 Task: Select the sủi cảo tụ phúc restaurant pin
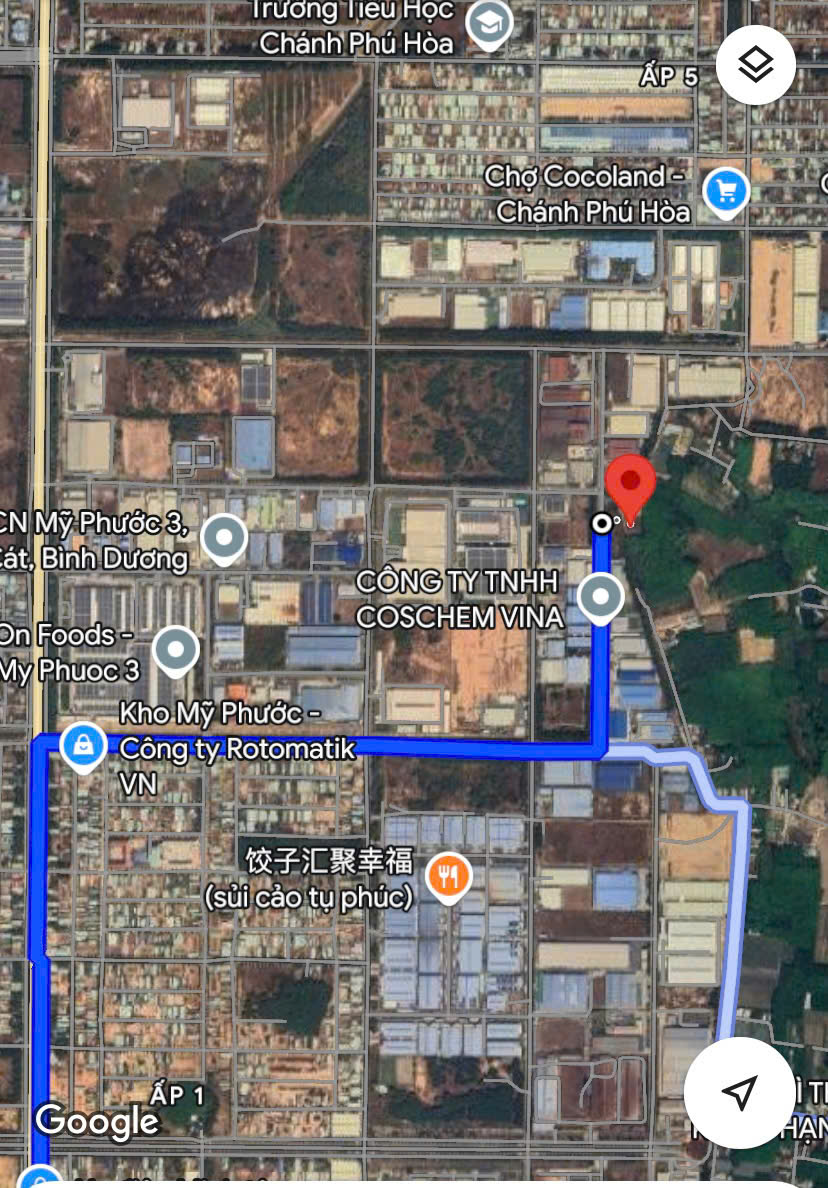tap(449, 876)
